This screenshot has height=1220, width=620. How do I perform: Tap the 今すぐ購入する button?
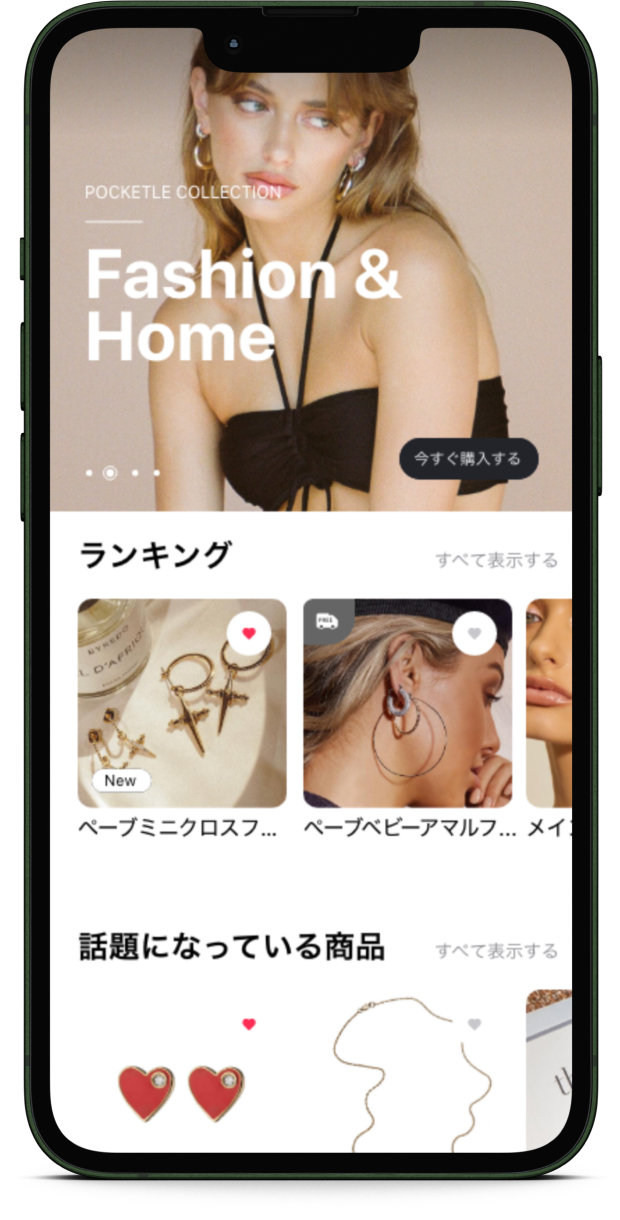point(468,459)
